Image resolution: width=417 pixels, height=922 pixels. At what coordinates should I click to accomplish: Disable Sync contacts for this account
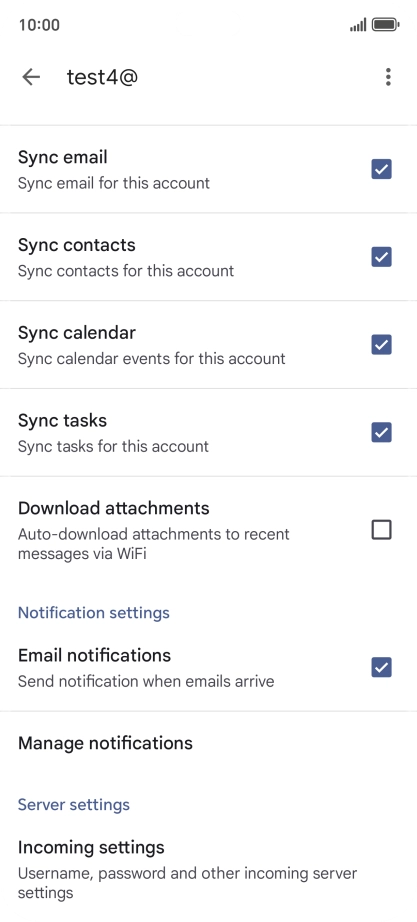pos(381,257)
